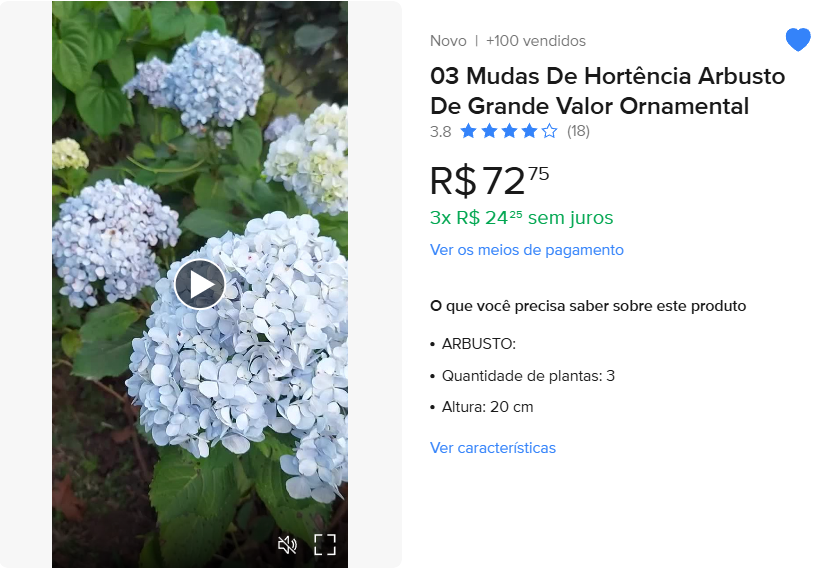Play the hydrangea product video
829x570 pixels.
(200, 285)
